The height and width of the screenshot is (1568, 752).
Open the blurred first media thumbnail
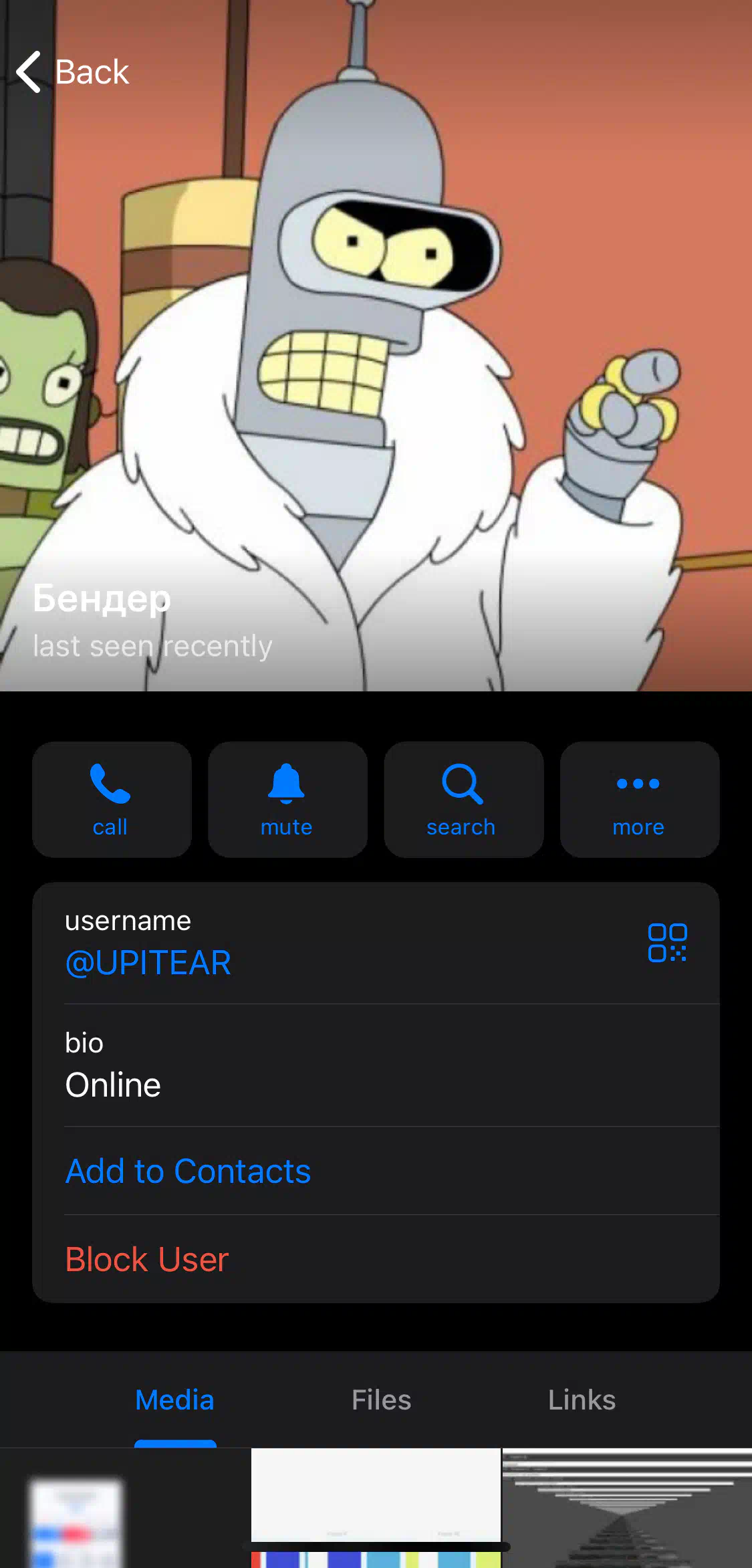tap(124, 1508)
